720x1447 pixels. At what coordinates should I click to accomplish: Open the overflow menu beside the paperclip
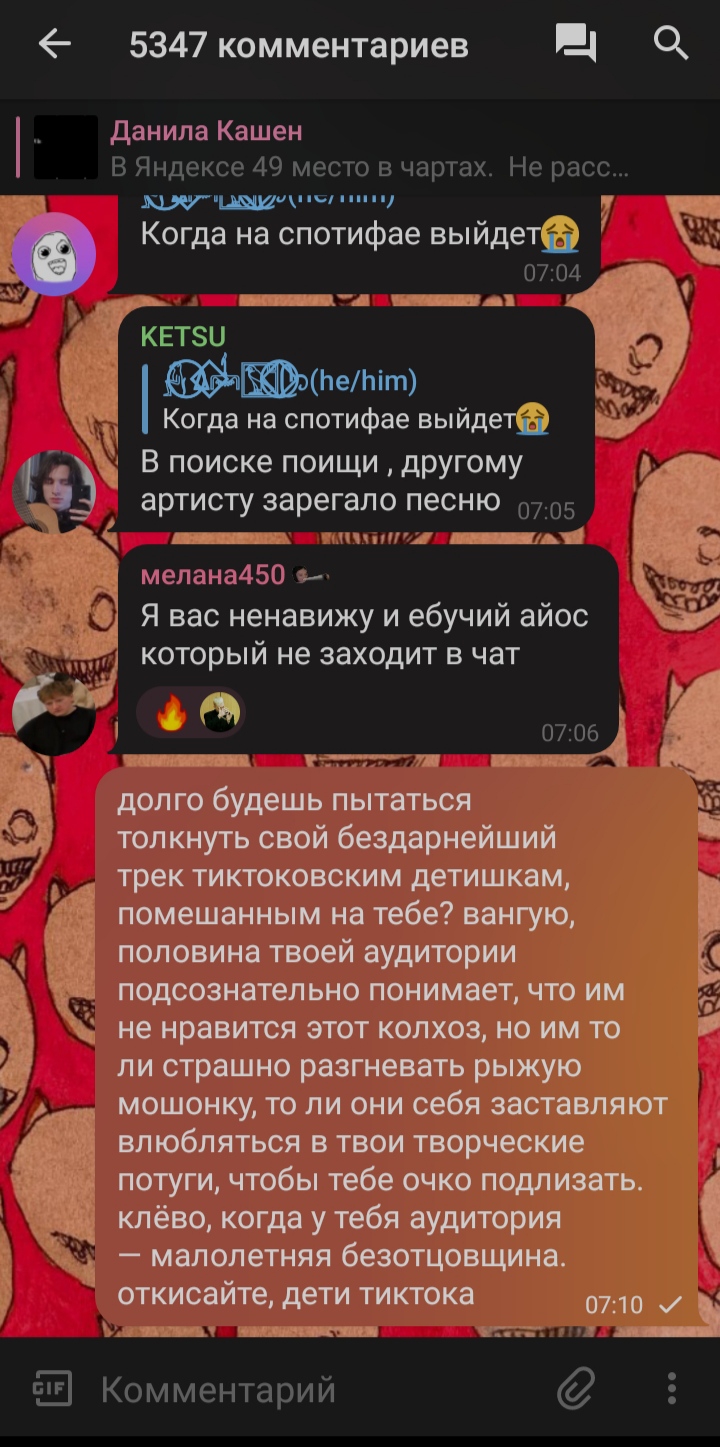pos(672,1389)
